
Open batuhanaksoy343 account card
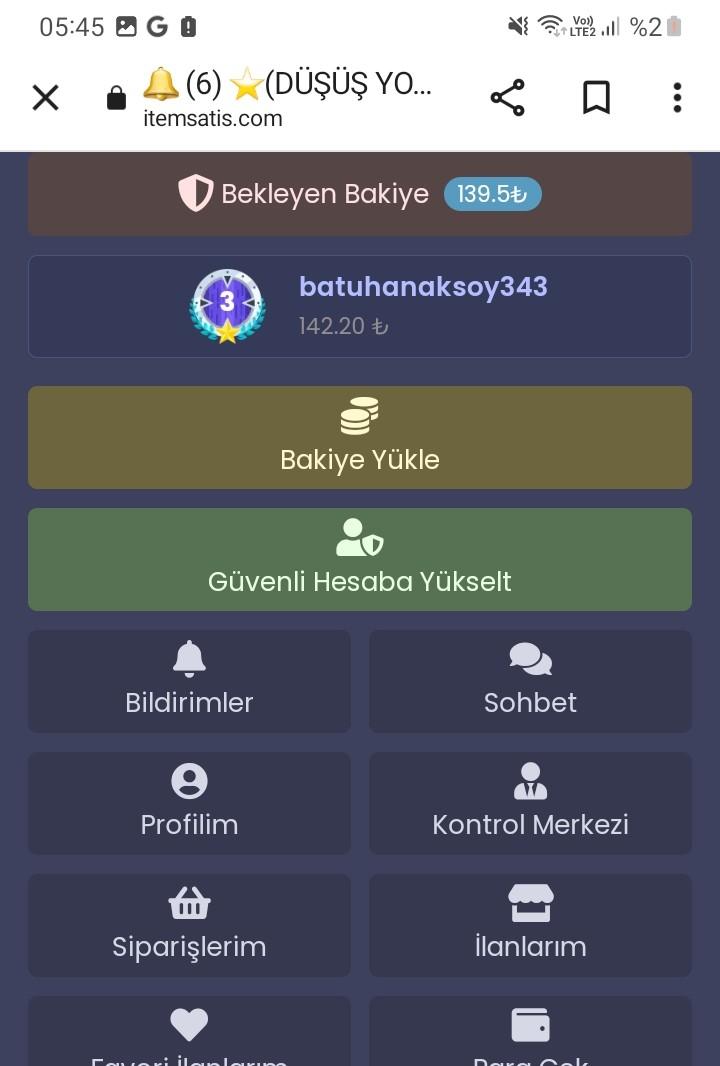[360, 306]
